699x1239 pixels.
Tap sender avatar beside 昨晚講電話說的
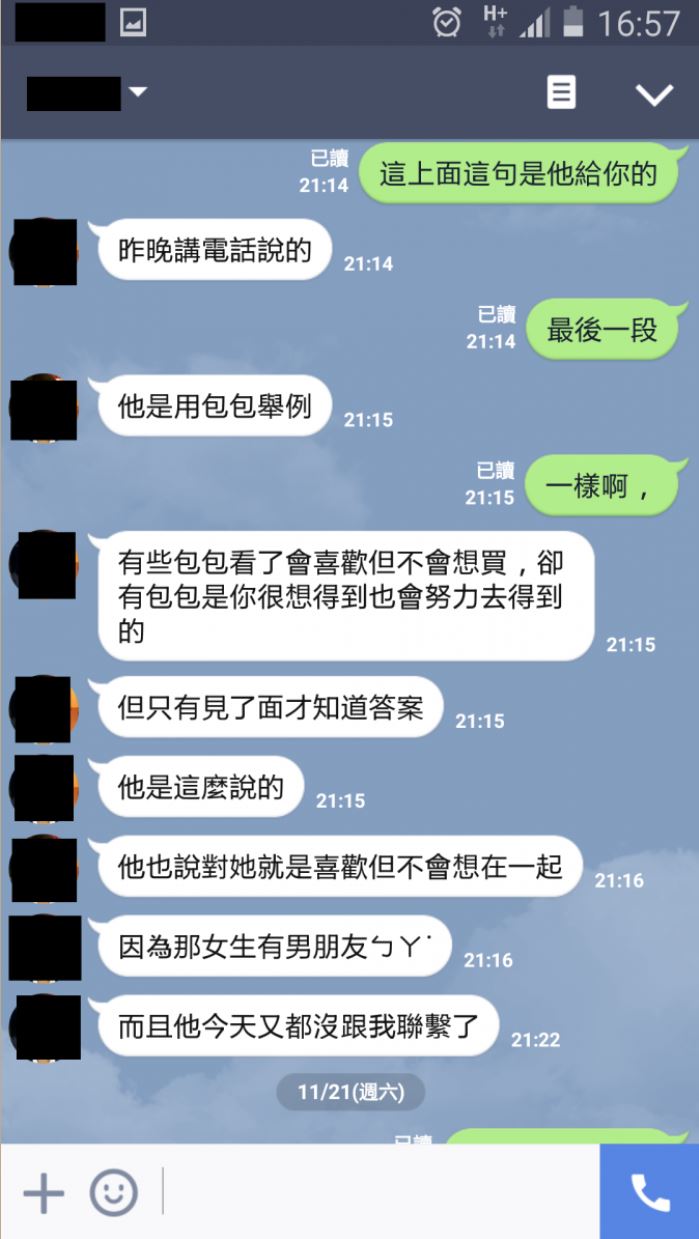(44, 252)
